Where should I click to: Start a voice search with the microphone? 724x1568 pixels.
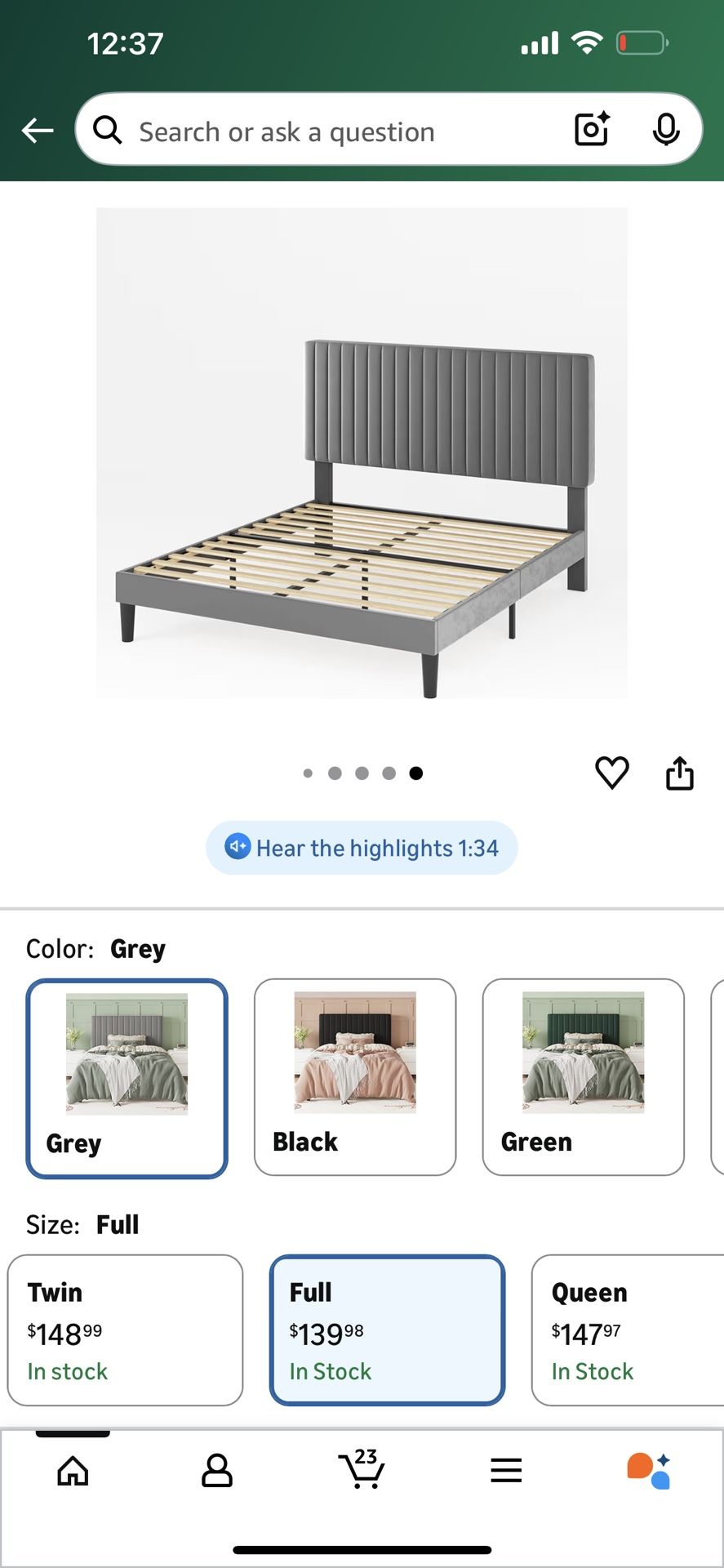point(667,130)
